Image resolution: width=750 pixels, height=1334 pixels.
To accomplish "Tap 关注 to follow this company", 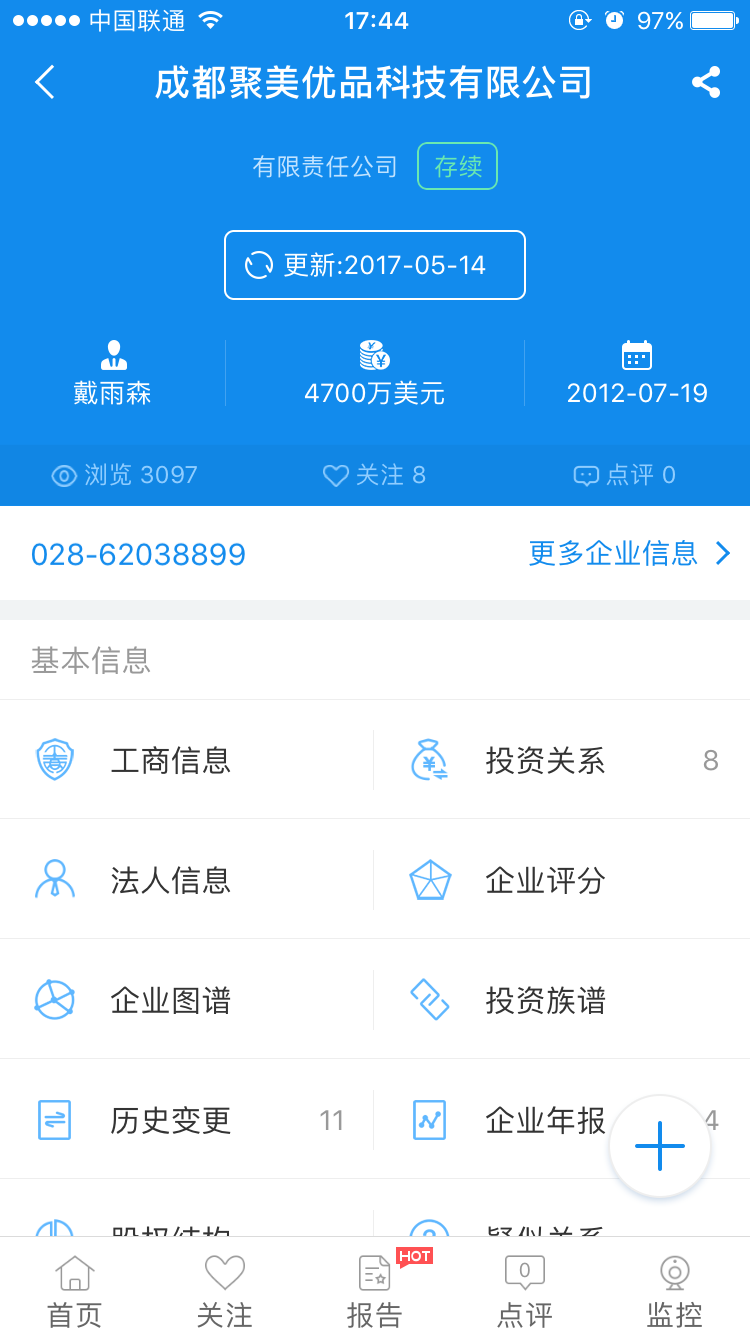I will click(x=375, y=475).
